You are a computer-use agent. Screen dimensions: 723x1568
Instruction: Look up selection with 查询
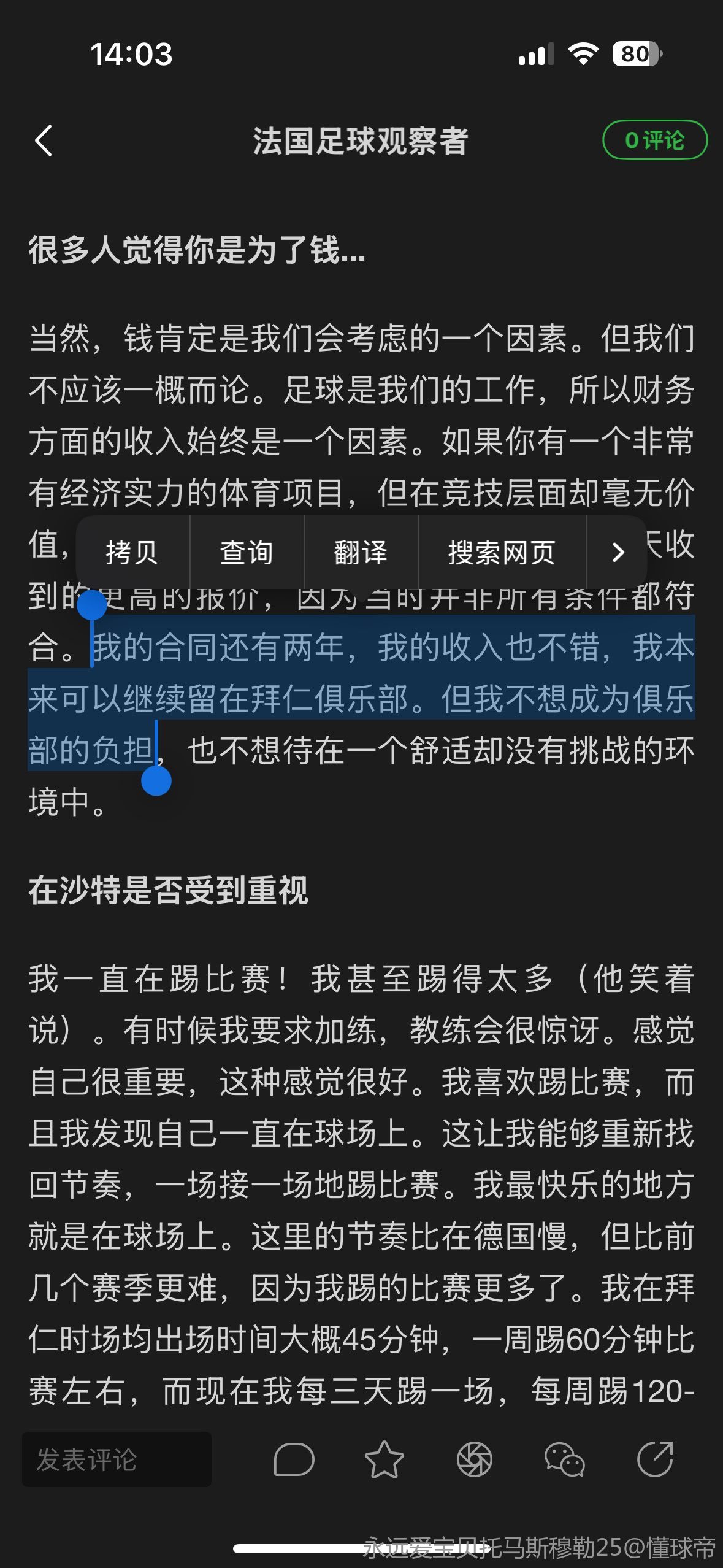click(x=247, y=552)
